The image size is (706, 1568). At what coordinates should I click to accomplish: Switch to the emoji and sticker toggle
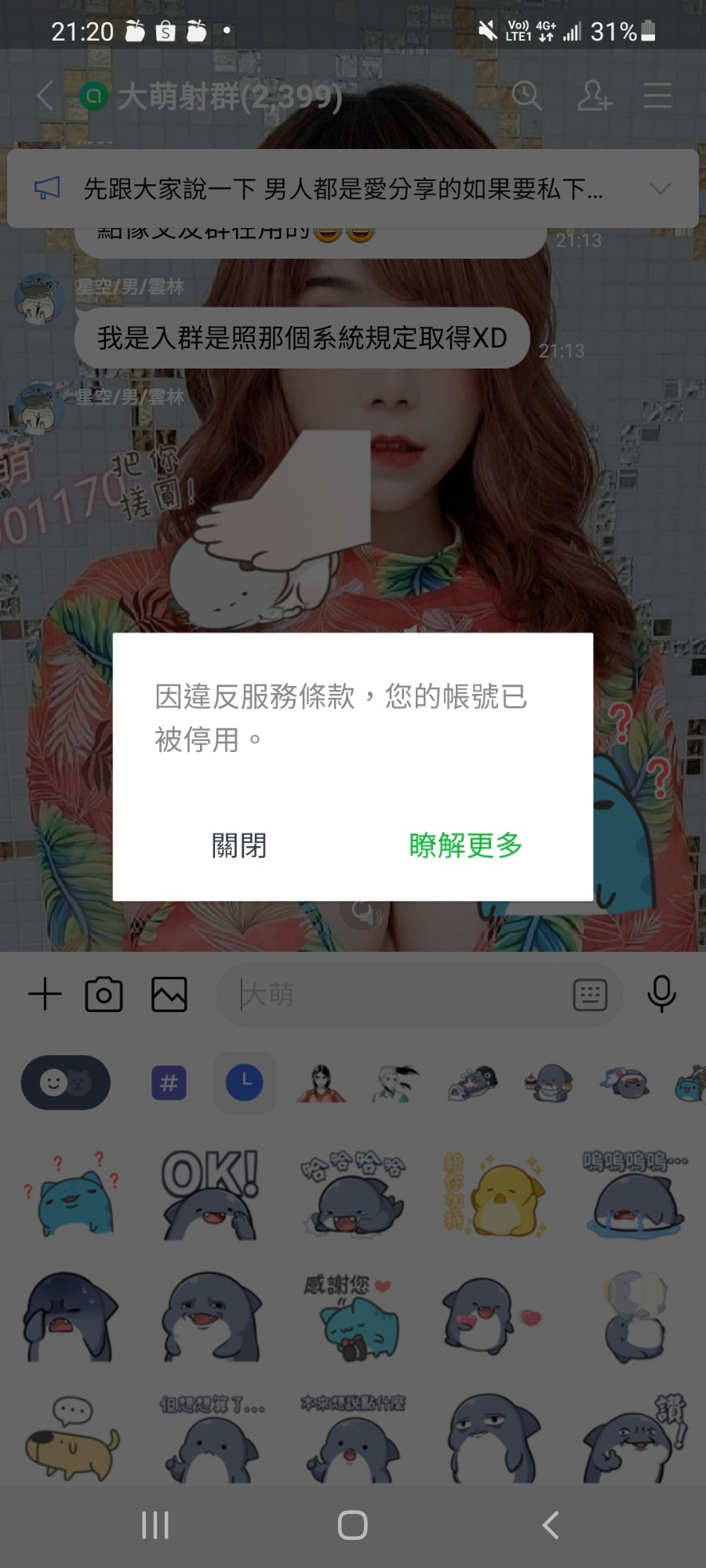[66, 1083]
